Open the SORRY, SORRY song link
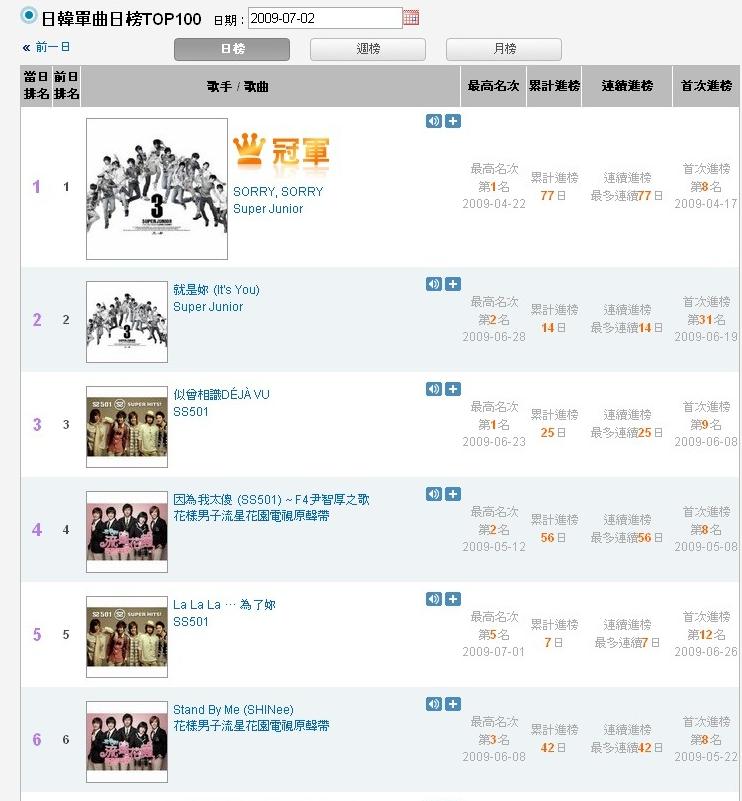This screenshot has height=801, width=742. click(278, 191)
